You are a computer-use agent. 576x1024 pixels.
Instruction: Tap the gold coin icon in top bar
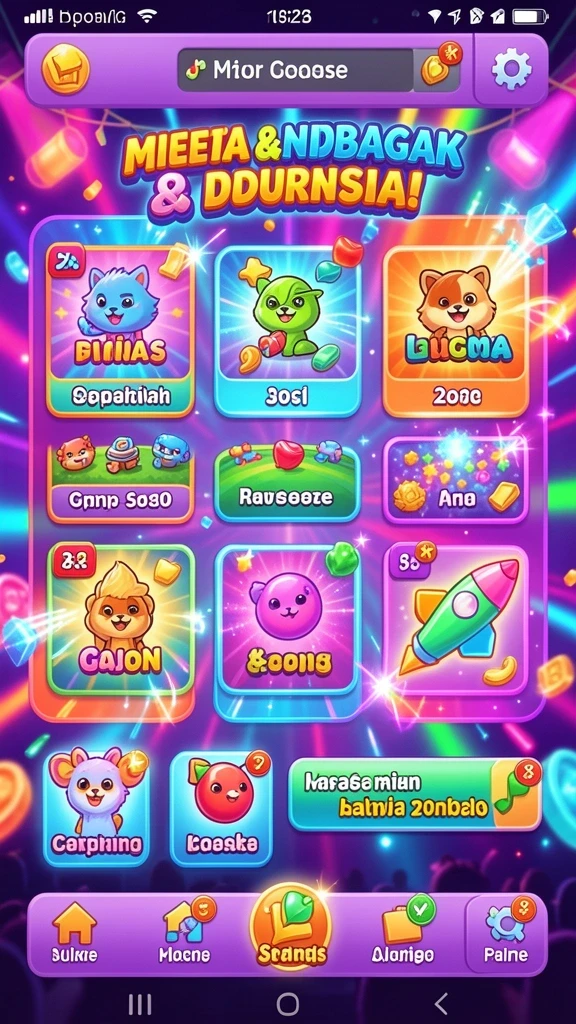coord(65,69)
